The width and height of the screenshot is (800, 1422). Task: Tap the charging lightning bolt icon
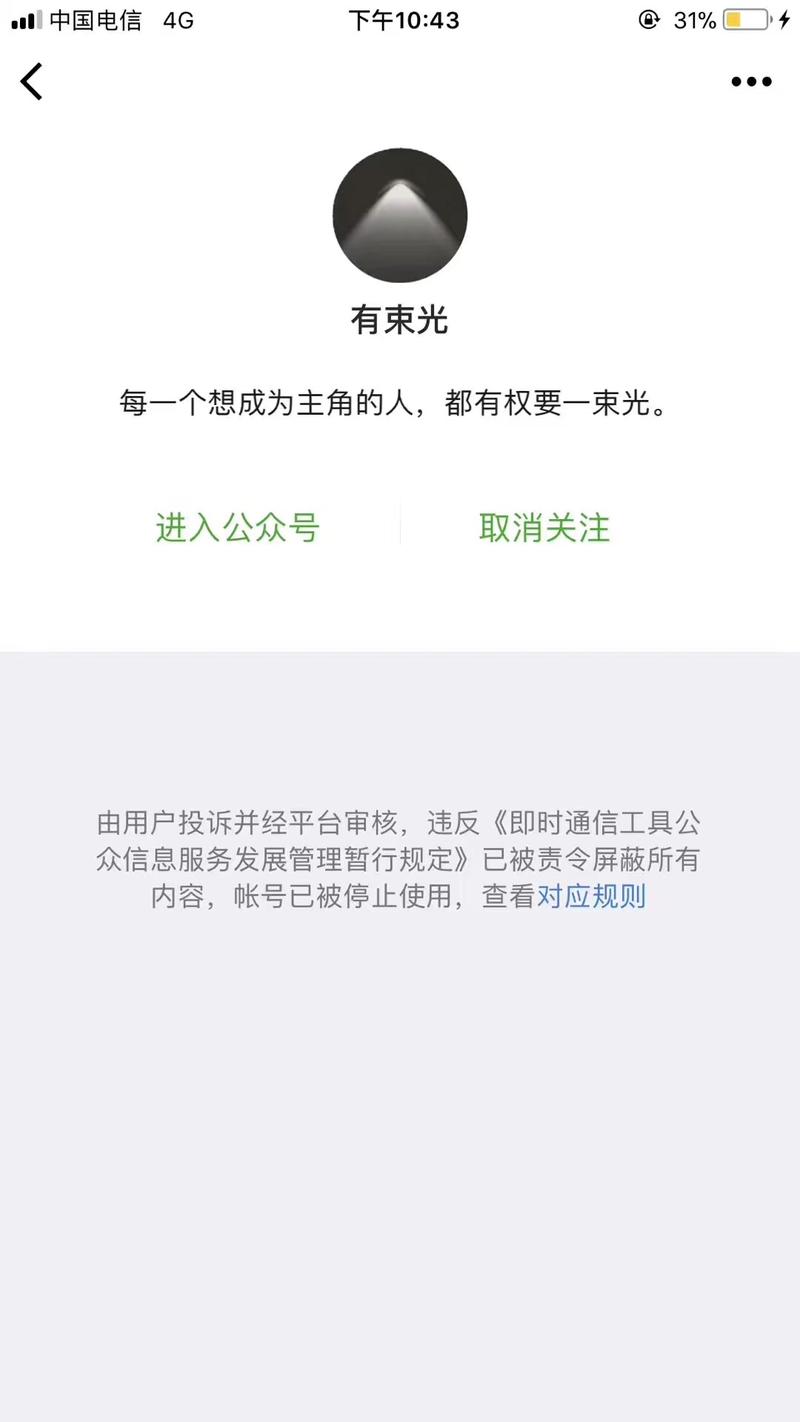click(x=785, y=19)
